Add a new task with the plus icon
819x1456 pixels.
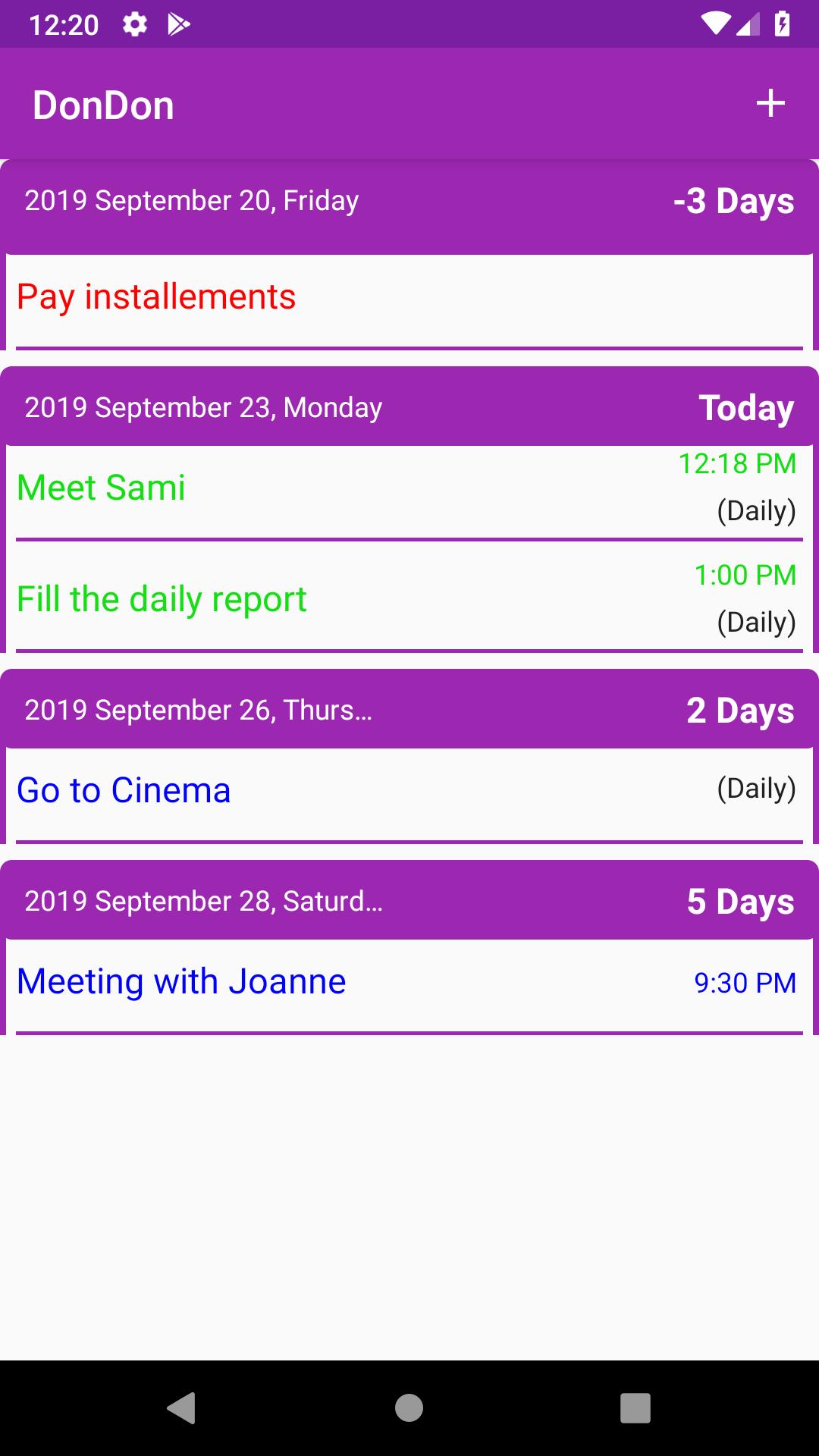pos(770,104)
